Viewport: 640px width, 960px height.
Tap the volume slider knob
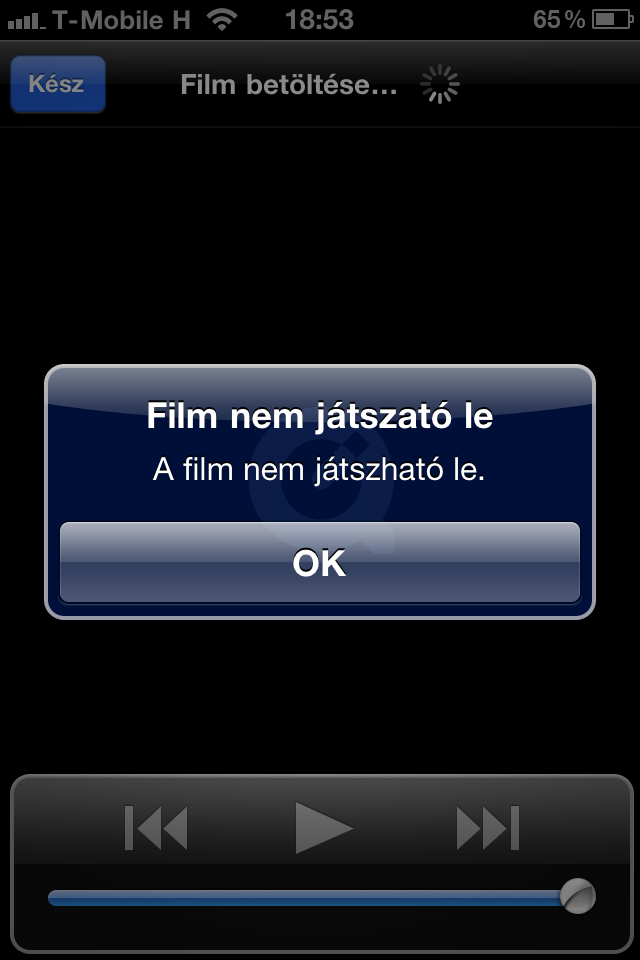click(x=577, y=896)
